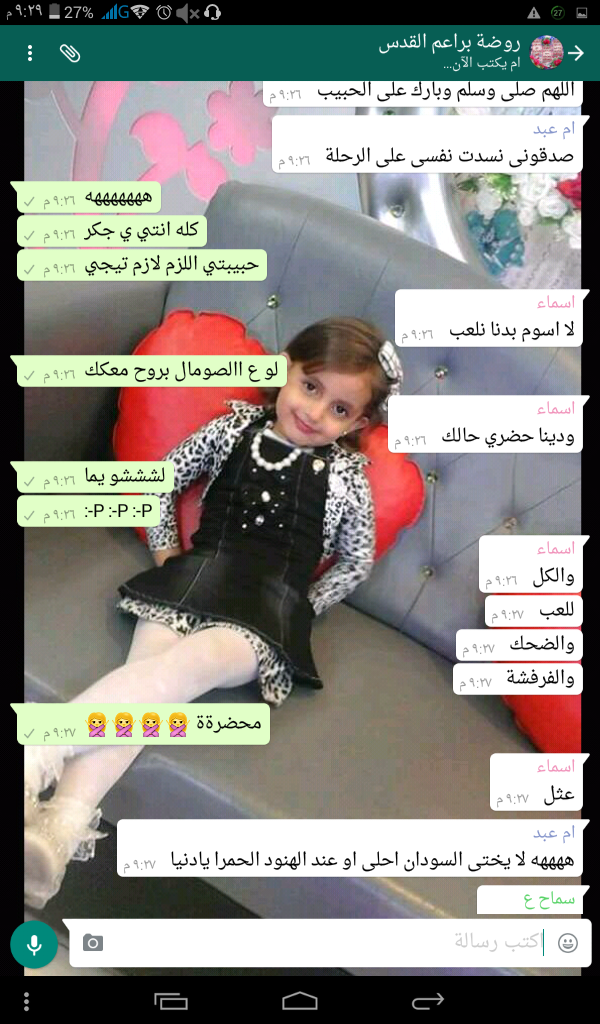Open the camera from the message box
This screenshot has height=1024, width=600.
92,943
